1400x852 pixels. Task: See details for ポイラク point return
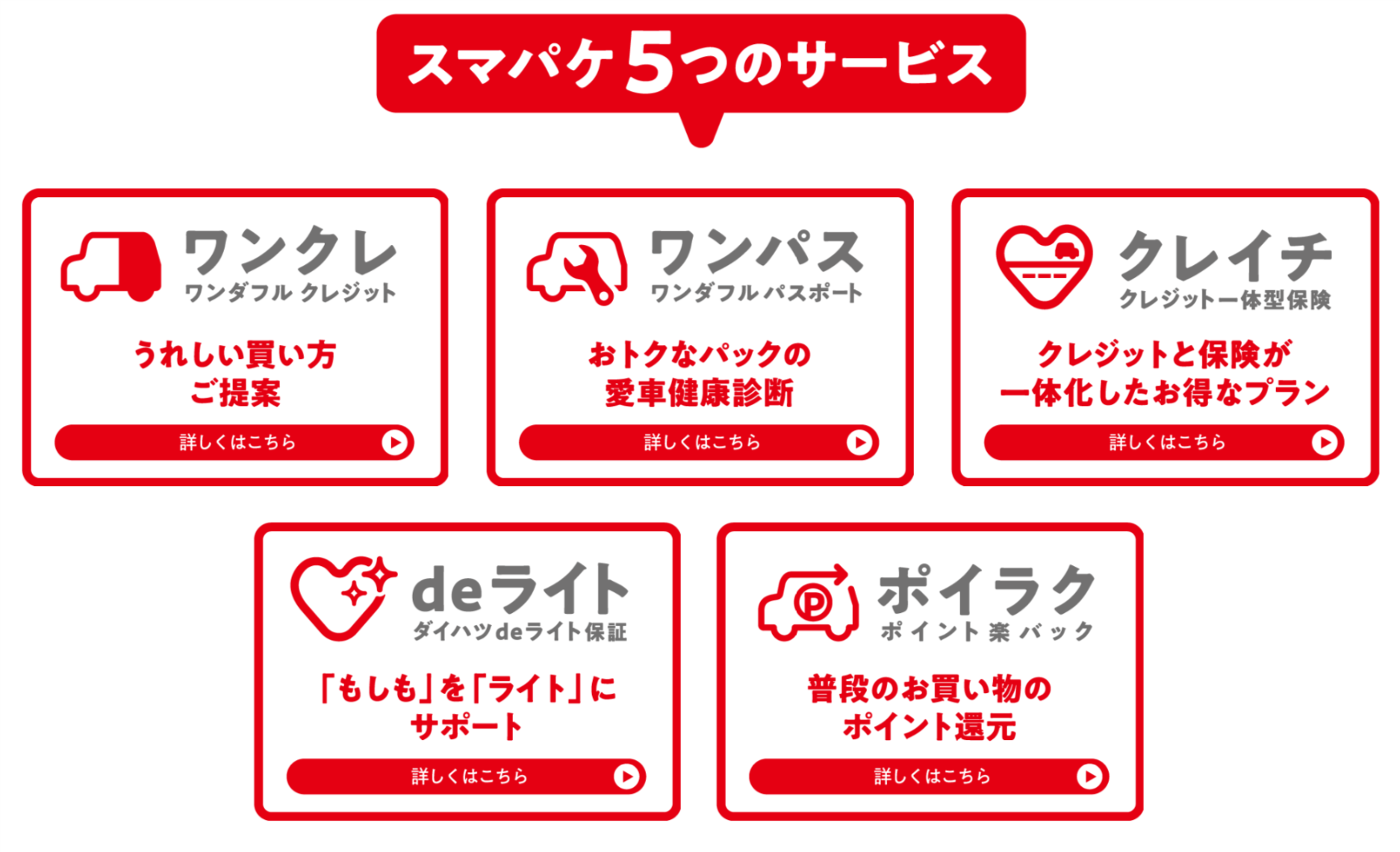(929, 777)
